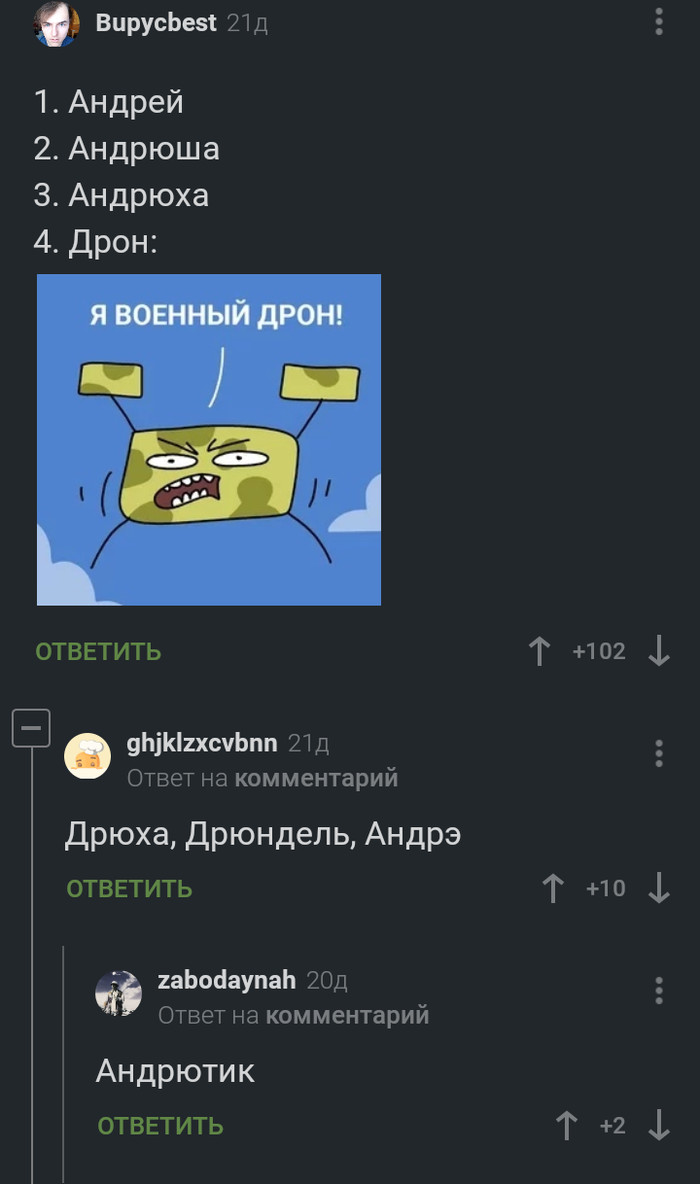Jump to parent comment from ghjklzxcvbnn's reply
This screenshot has height=1184, width=700.
point(316,778)
